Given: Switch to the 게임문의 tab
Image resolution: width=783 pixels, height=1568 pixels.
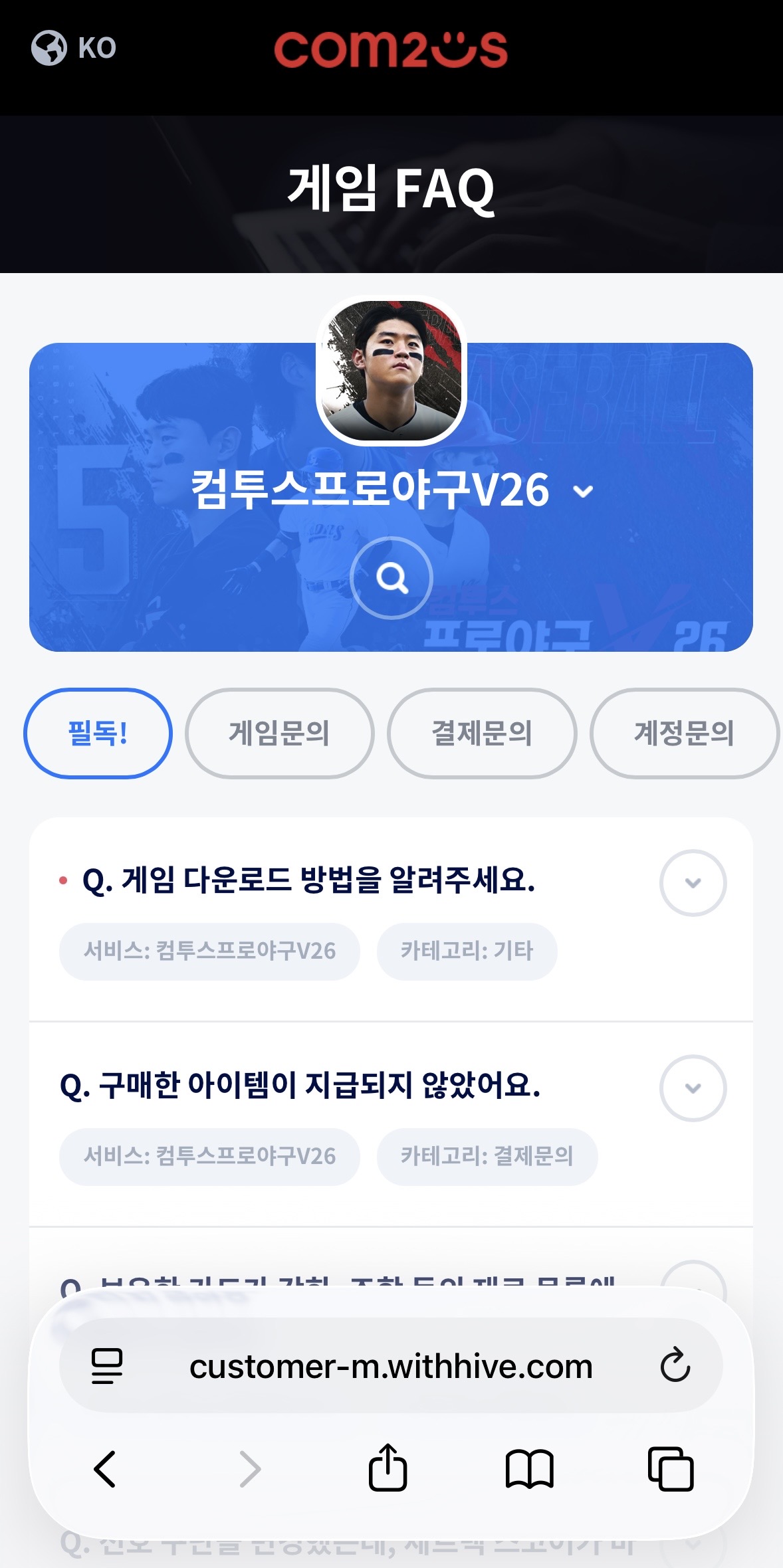Looking at the screenshot, I should point(279,734).
